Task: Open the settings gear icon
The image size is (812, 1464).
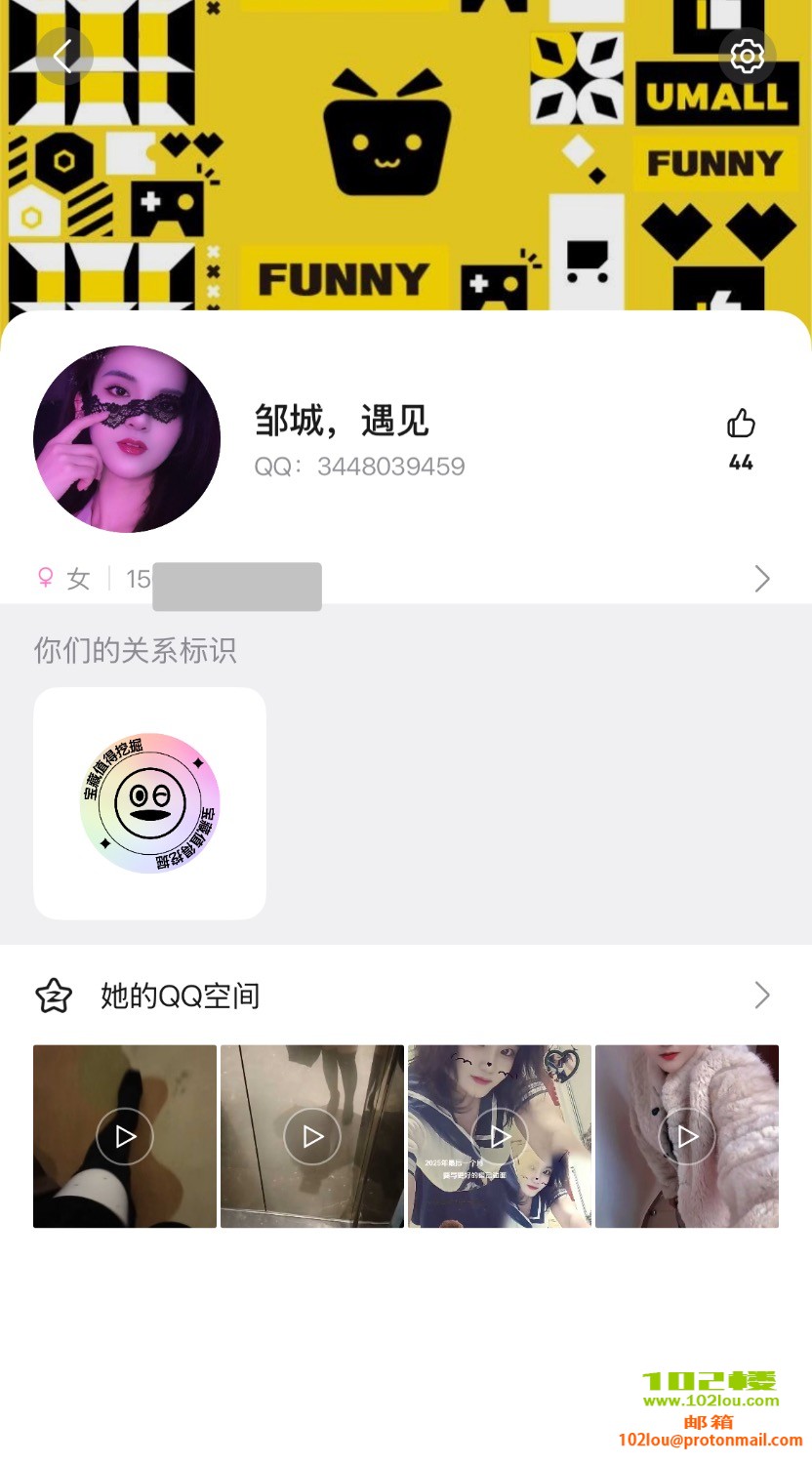Action: tap(747, 56)
